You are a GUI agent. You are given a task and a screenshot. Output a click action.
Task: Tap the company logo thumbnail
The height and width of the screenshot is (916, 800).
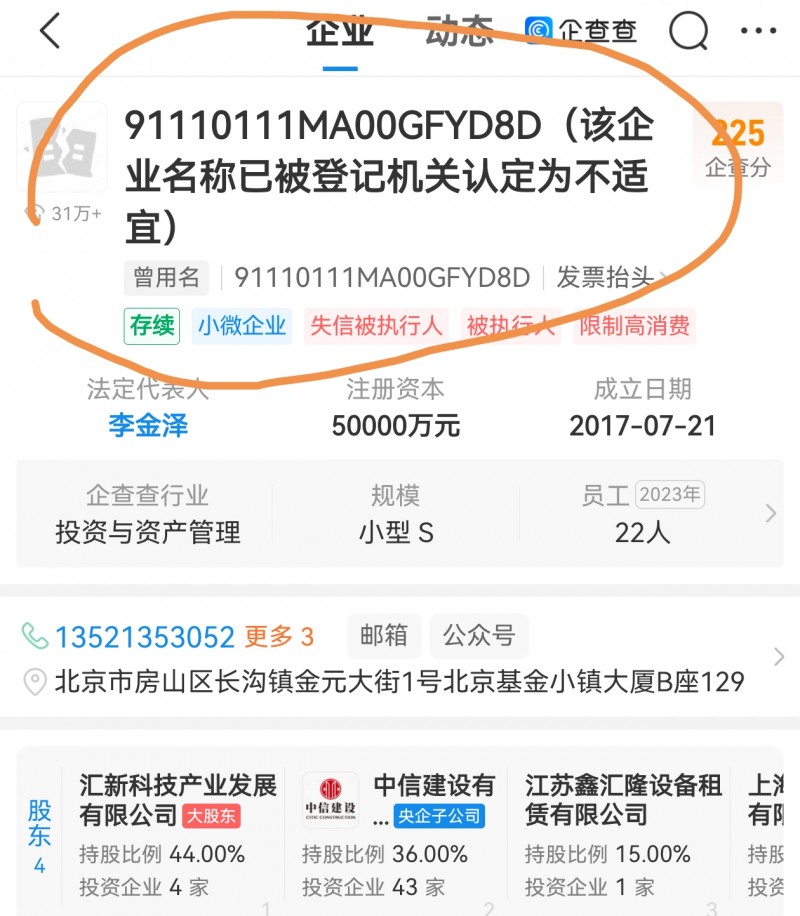[63, 145]
